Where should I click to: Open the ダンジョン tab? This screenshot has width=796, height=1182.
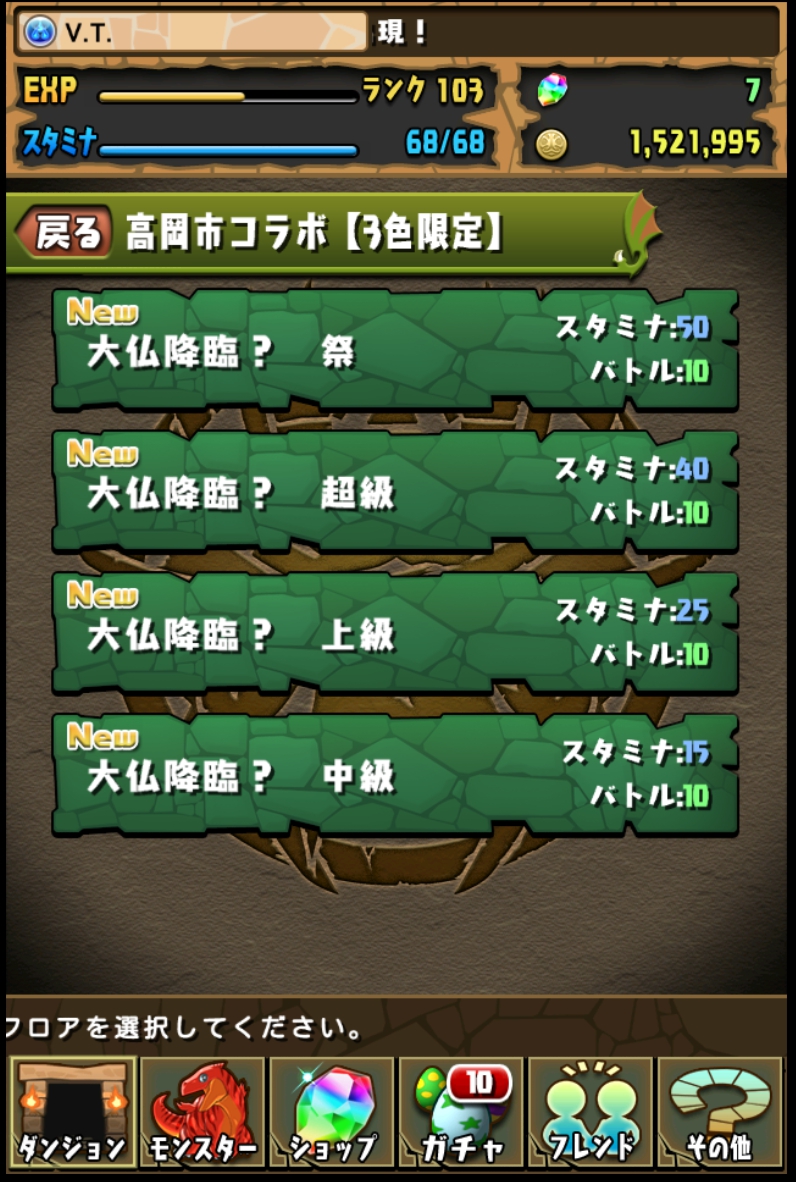click(73, 1112)
